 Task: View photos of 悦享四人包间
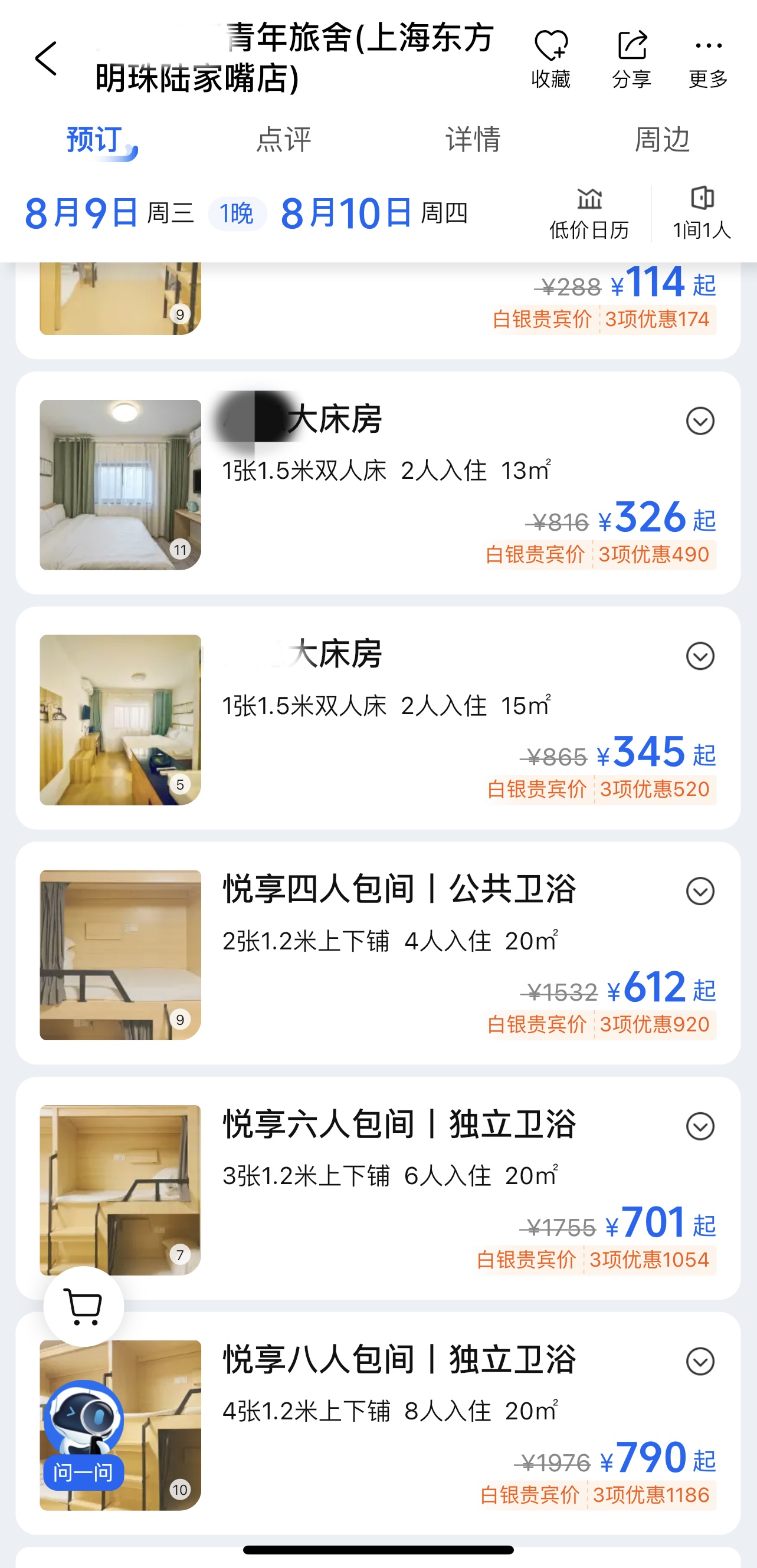(120, 955)
